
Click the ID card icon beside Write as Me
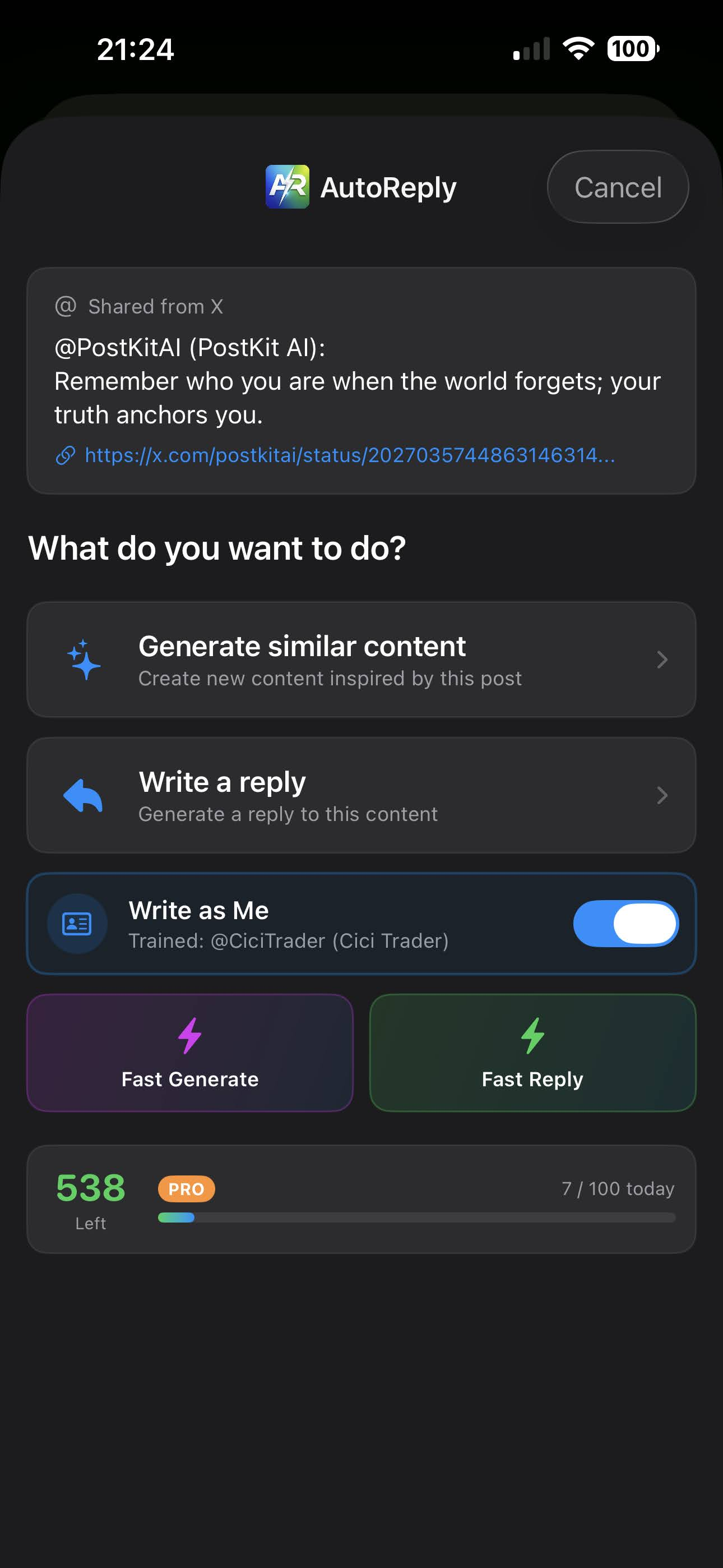pyautogui.click(x=76, y=924)
